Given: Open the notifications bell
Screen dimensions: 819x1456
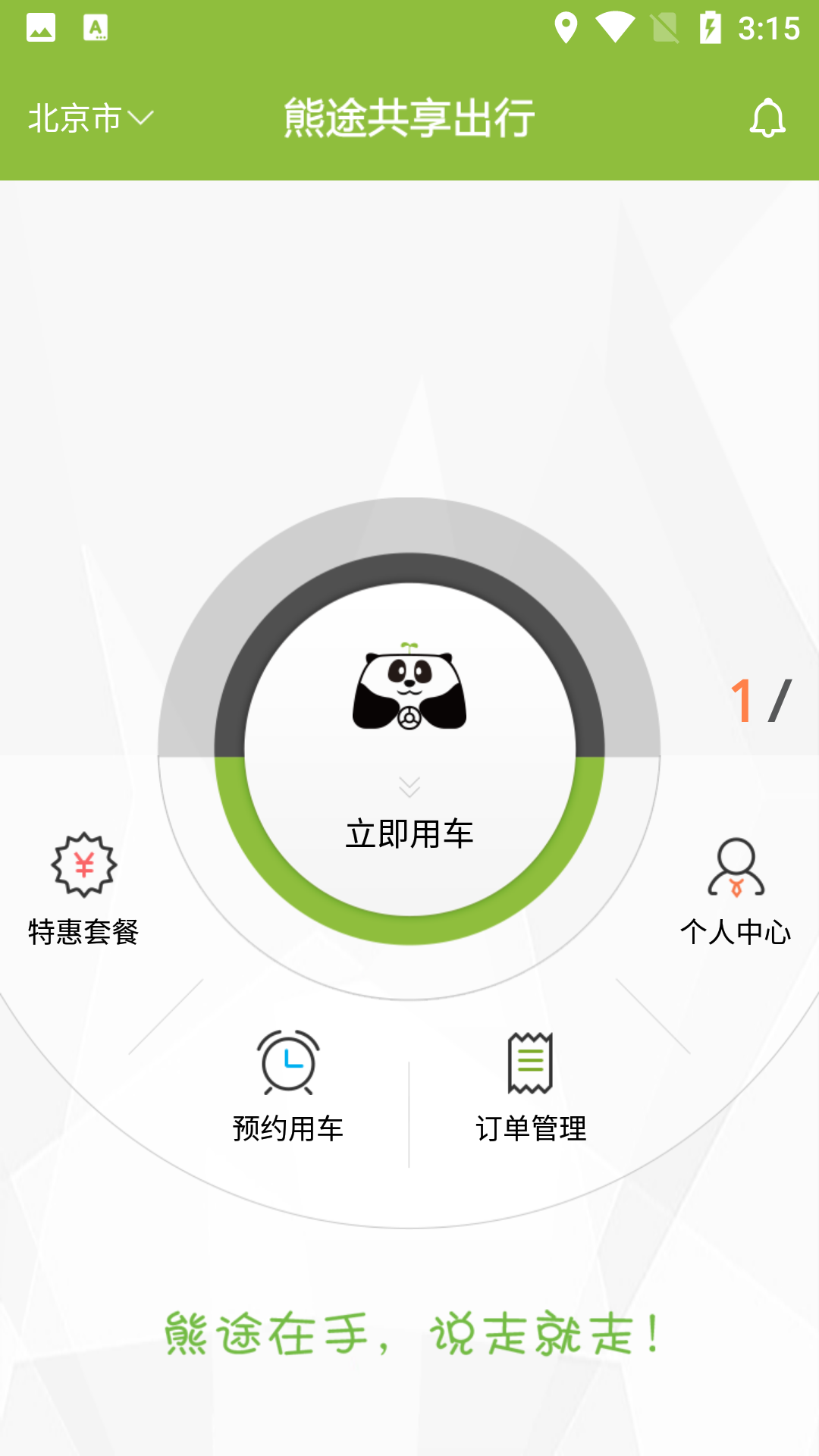Looking at the screenshot, I should coord(767,118).
